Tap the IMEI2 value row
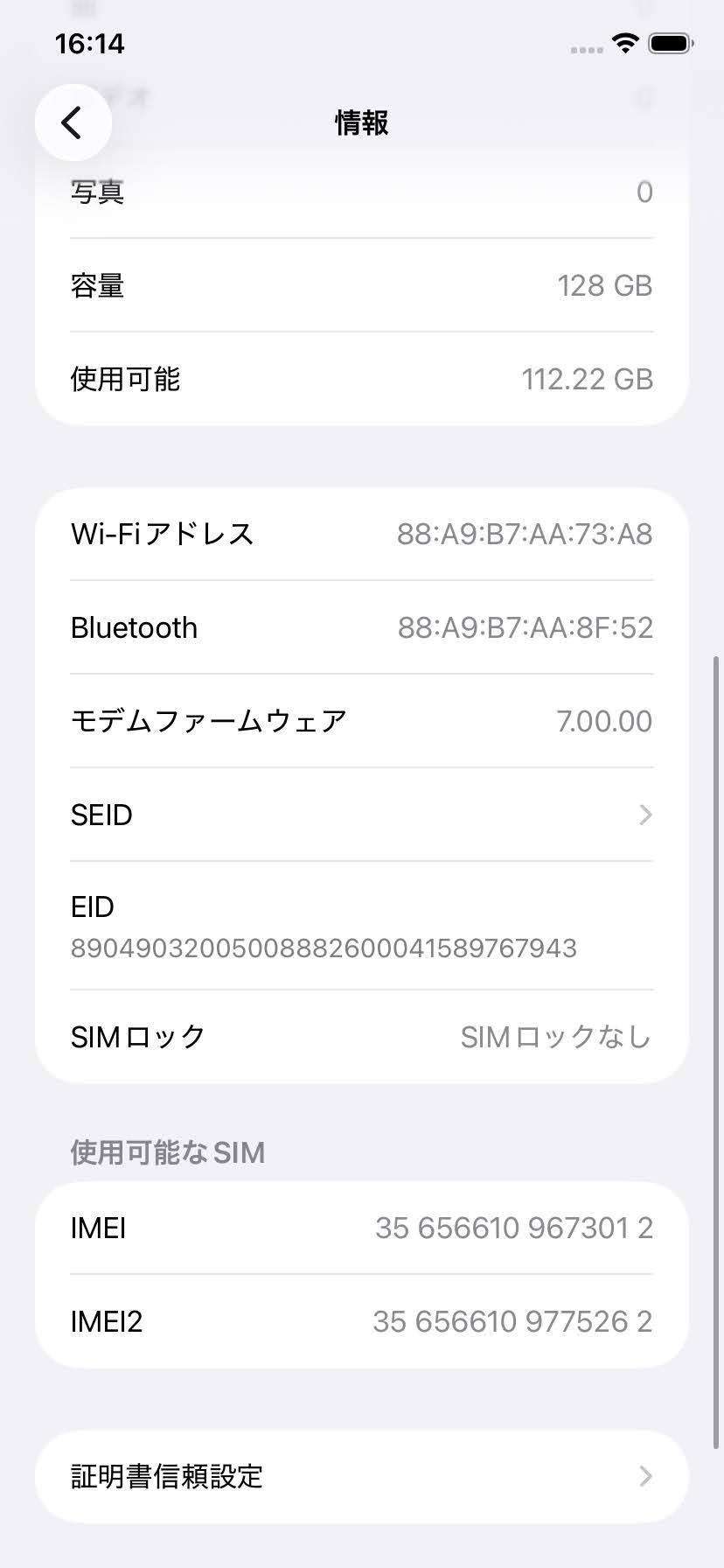The image size is (724, 1568). coord(361,1322)
